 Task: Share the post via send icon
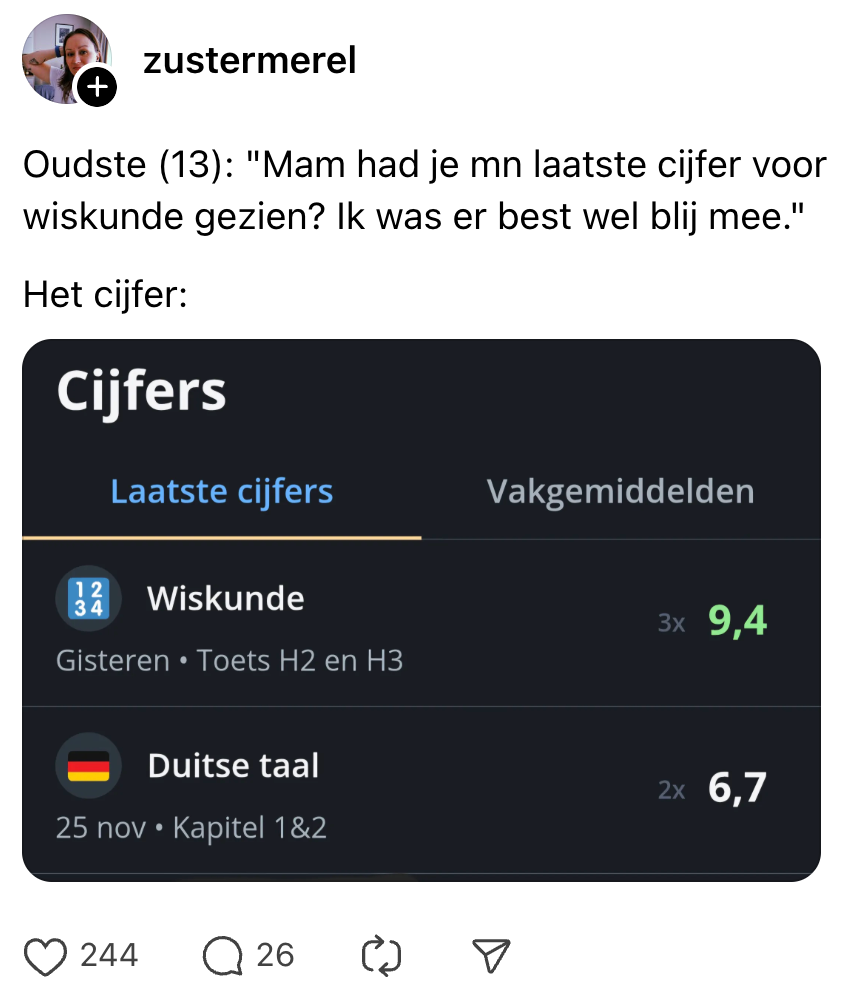tap(490, 955)
